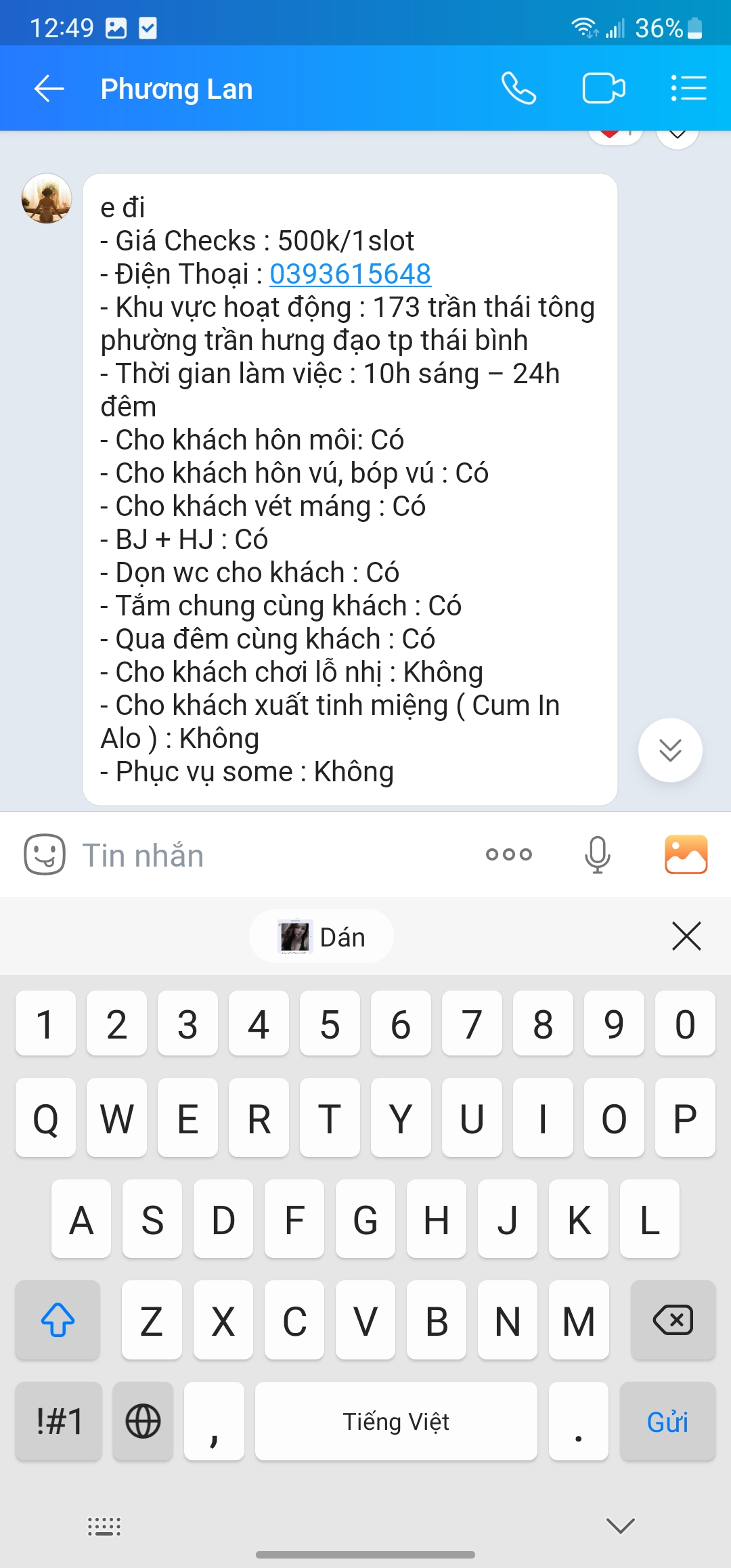Viewport: 731px width, 1568px height.
Task: Switch keyboard to symbols with !#1
Action: [x=59, y=1422]
